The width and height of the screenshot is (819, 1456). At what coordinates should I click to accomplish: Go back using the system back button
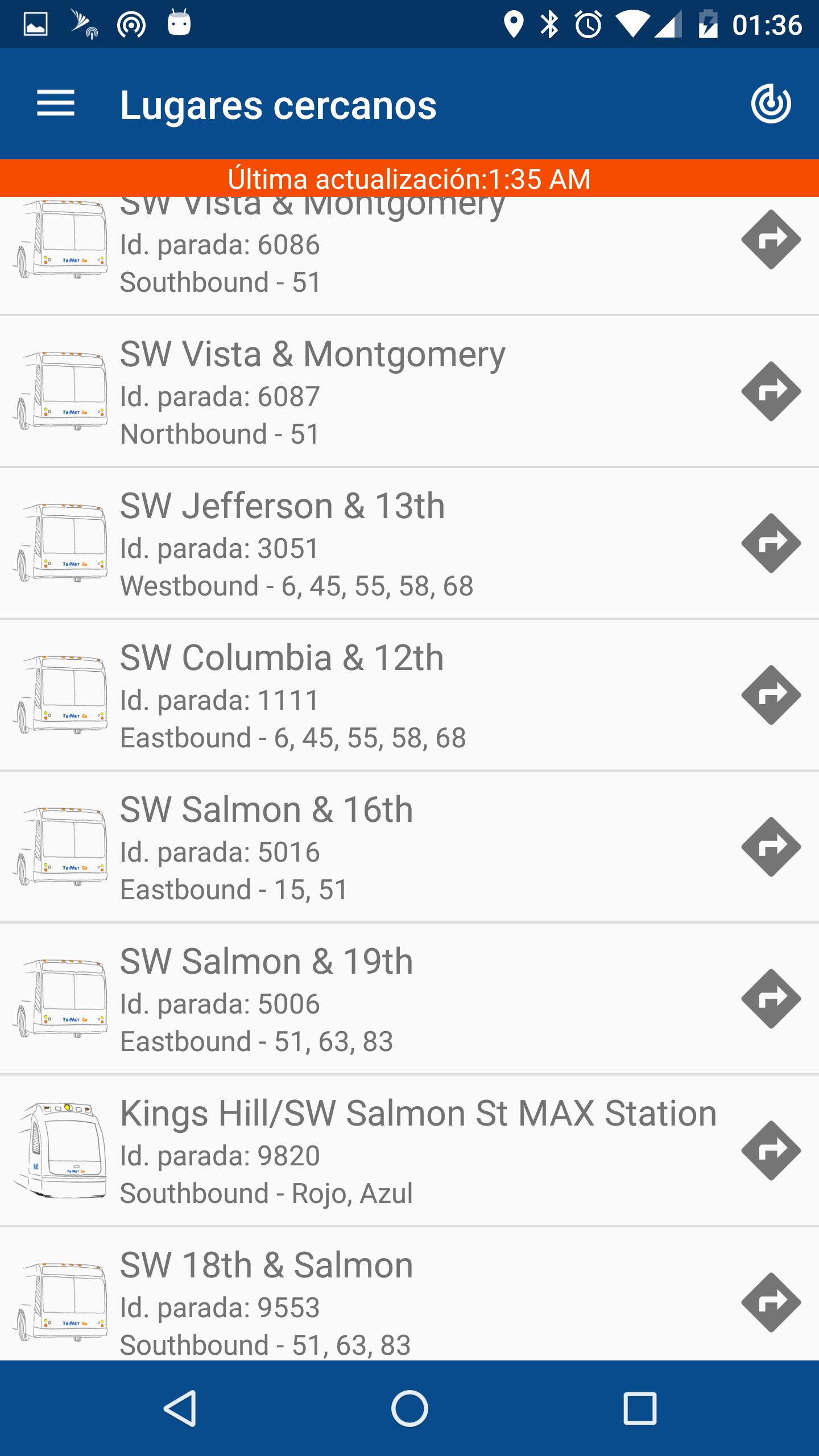[x=180, y=1408]
